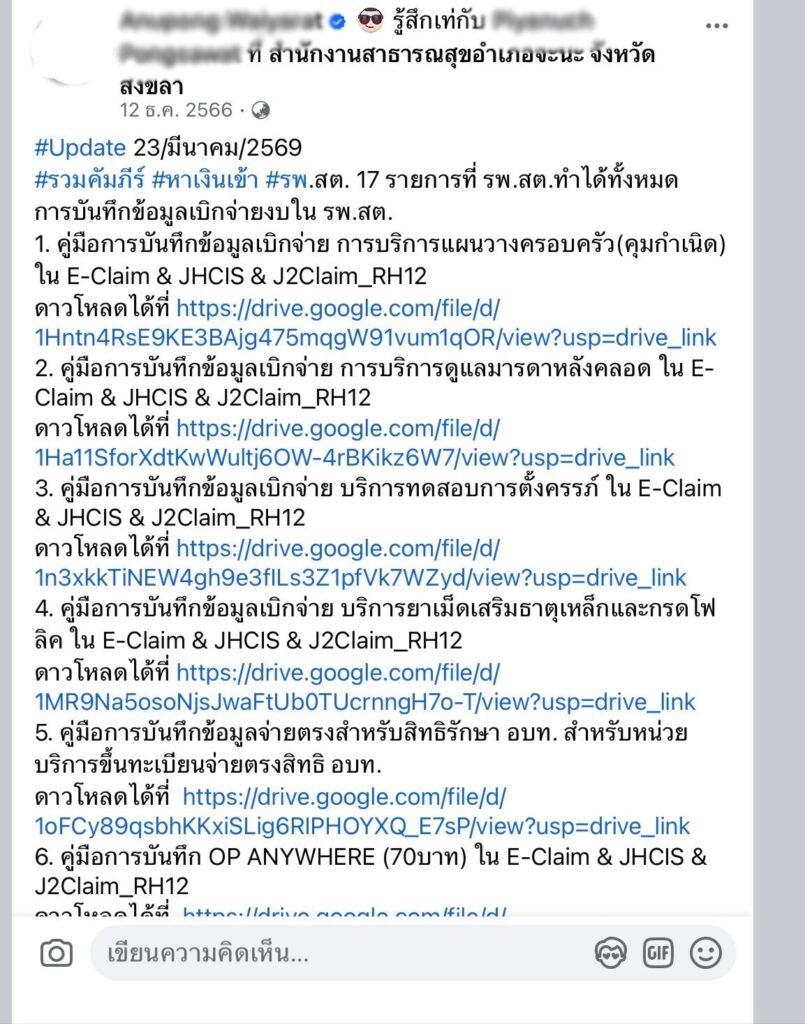Image resolution: width=805 pixels, height=1024 pixels.
Task: Open the emoji smiley picker
Action: pos(706,953)
